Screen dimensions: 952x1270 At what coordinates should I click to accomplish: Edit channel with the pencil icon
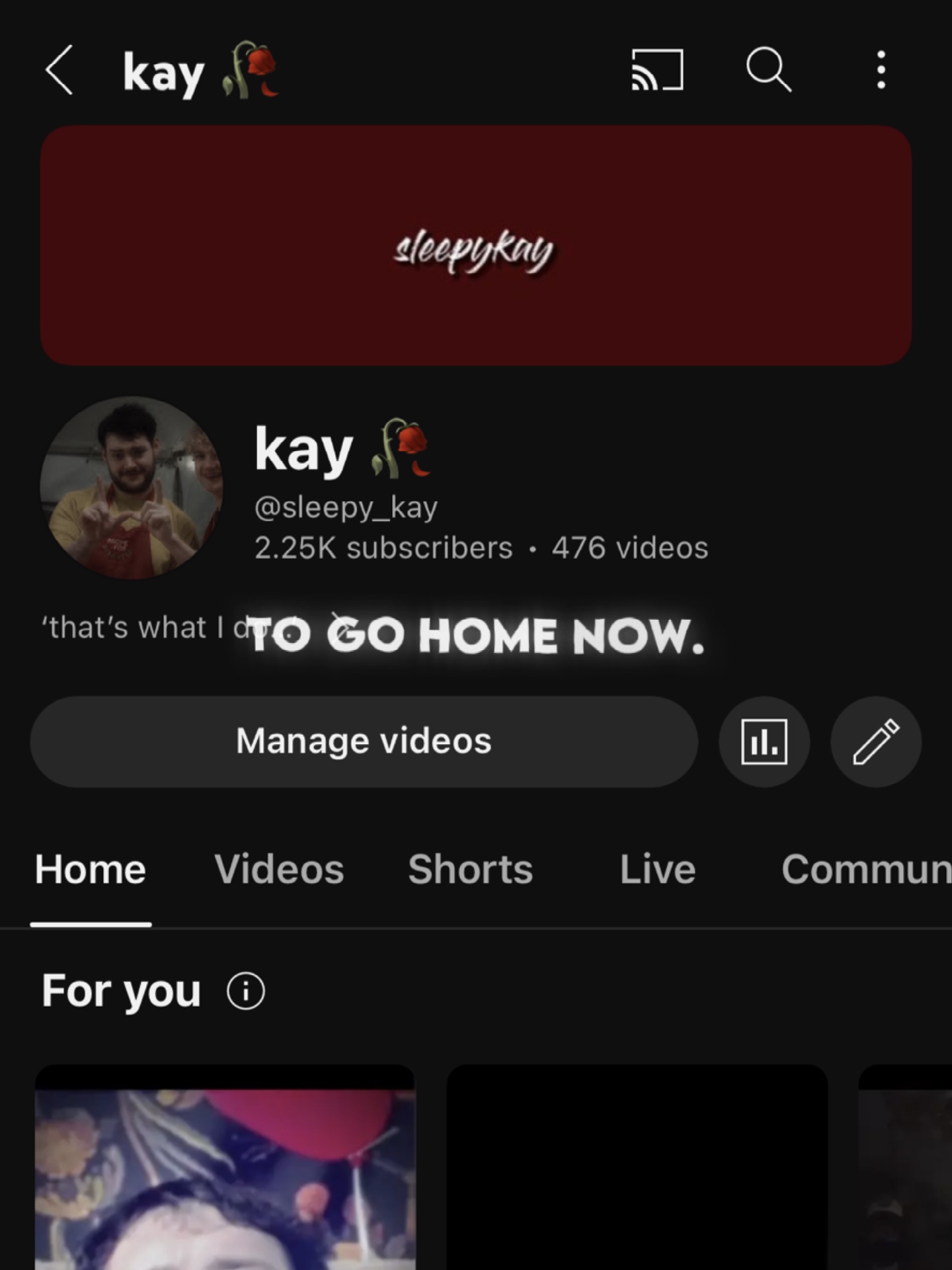click(875, 741)
